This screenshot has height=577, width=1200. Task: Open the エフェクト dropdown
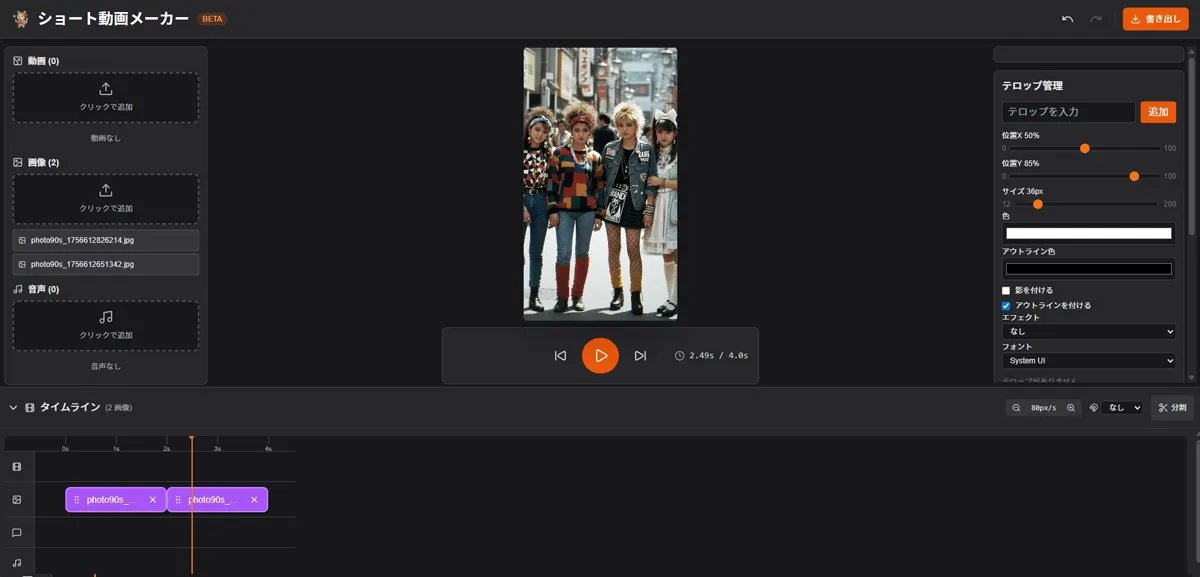click(1088, 331)
